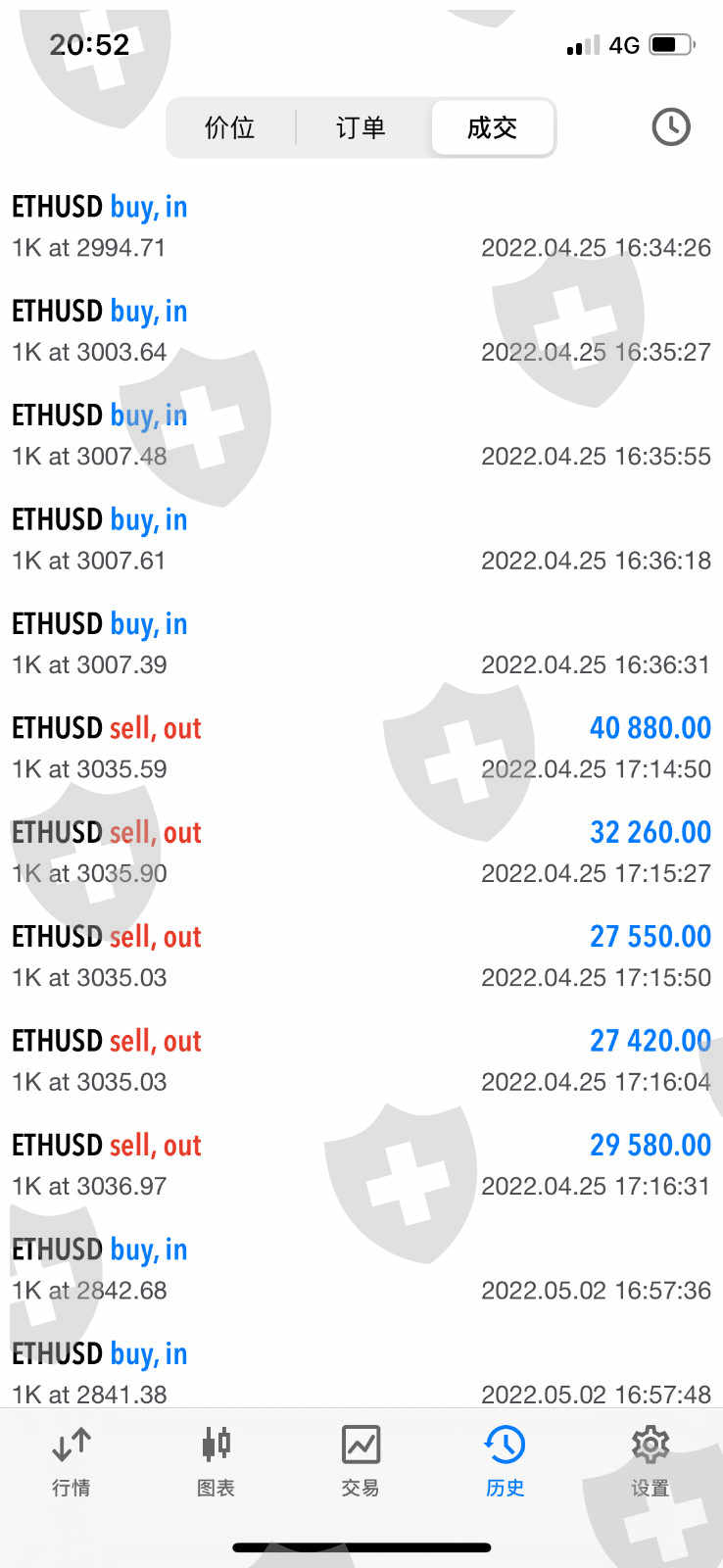Image resolution: width=723 pixels, height=1568 pixels.
Task: Go to the 行情 tab
Action: coord(72,1462)
